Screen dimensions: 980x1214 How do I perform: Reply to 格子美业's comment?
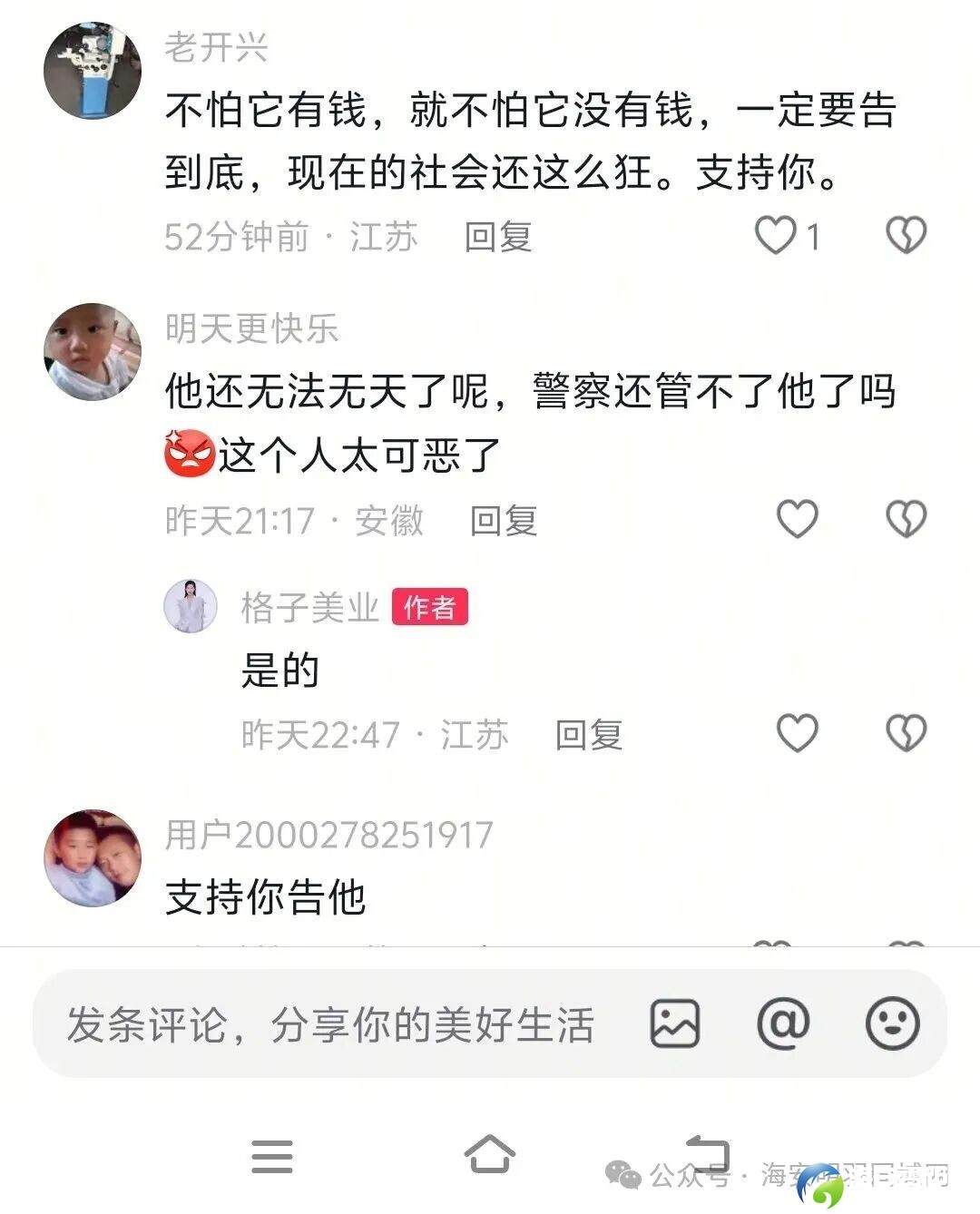click(589, 735)
